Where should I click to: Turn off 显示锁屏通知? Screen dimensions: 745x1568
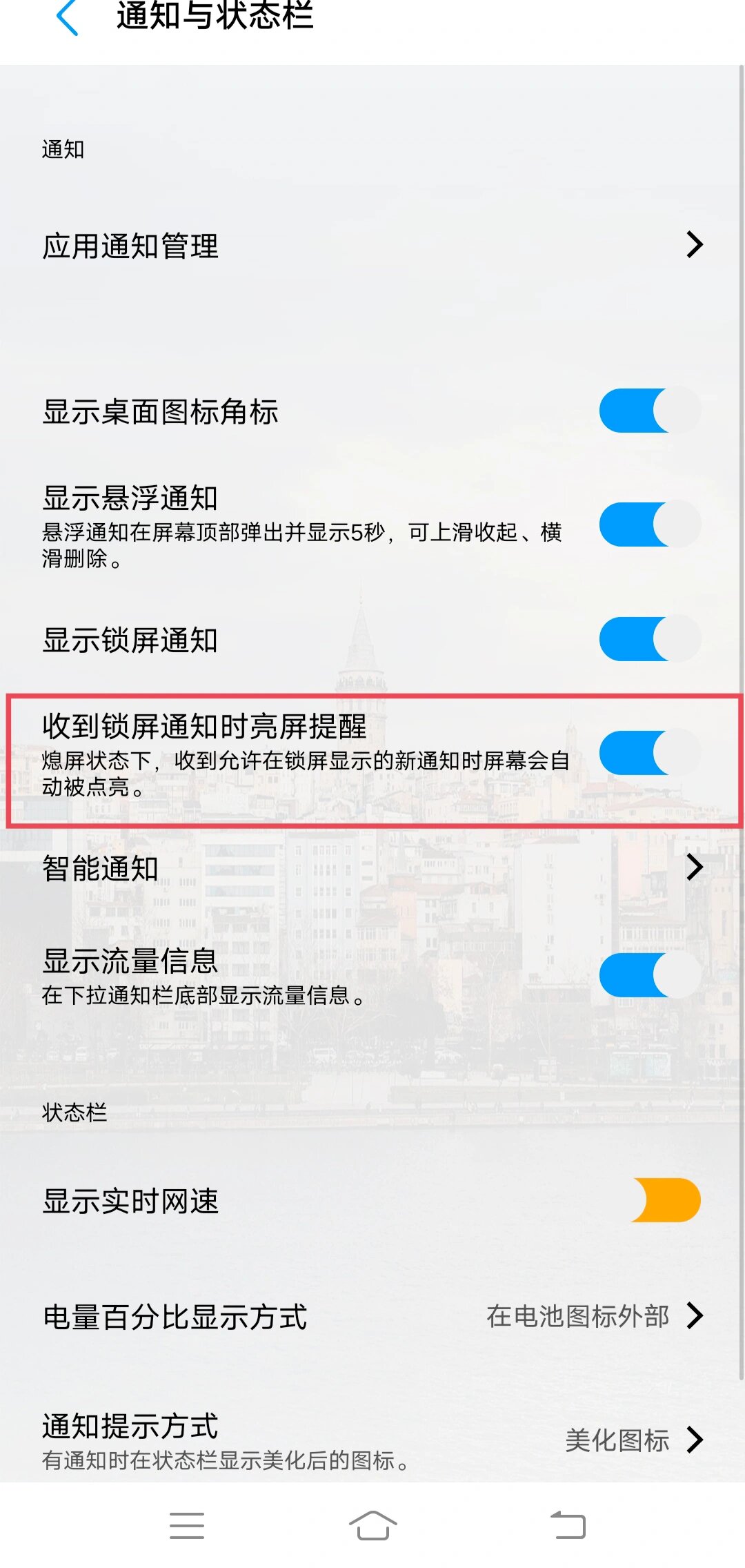coord(649,639)
